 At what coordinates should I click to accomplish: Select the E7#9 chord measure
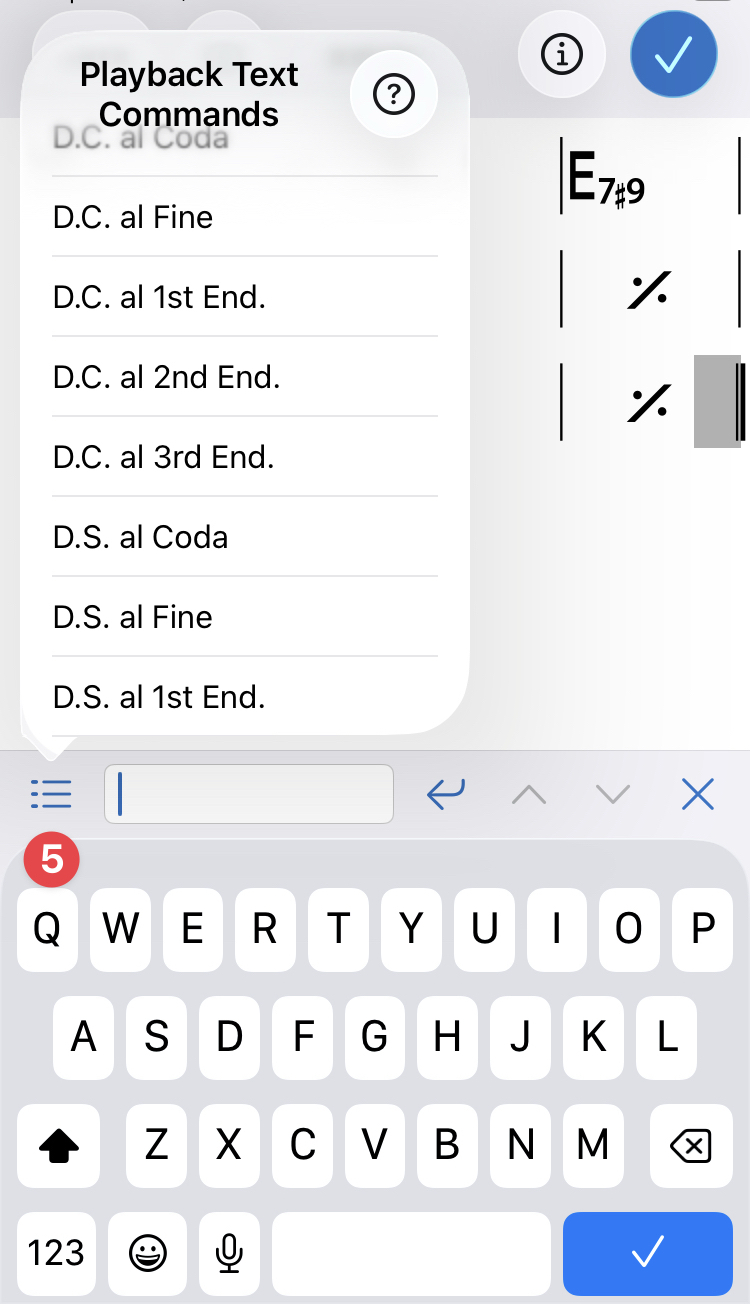tap(648, 178)
